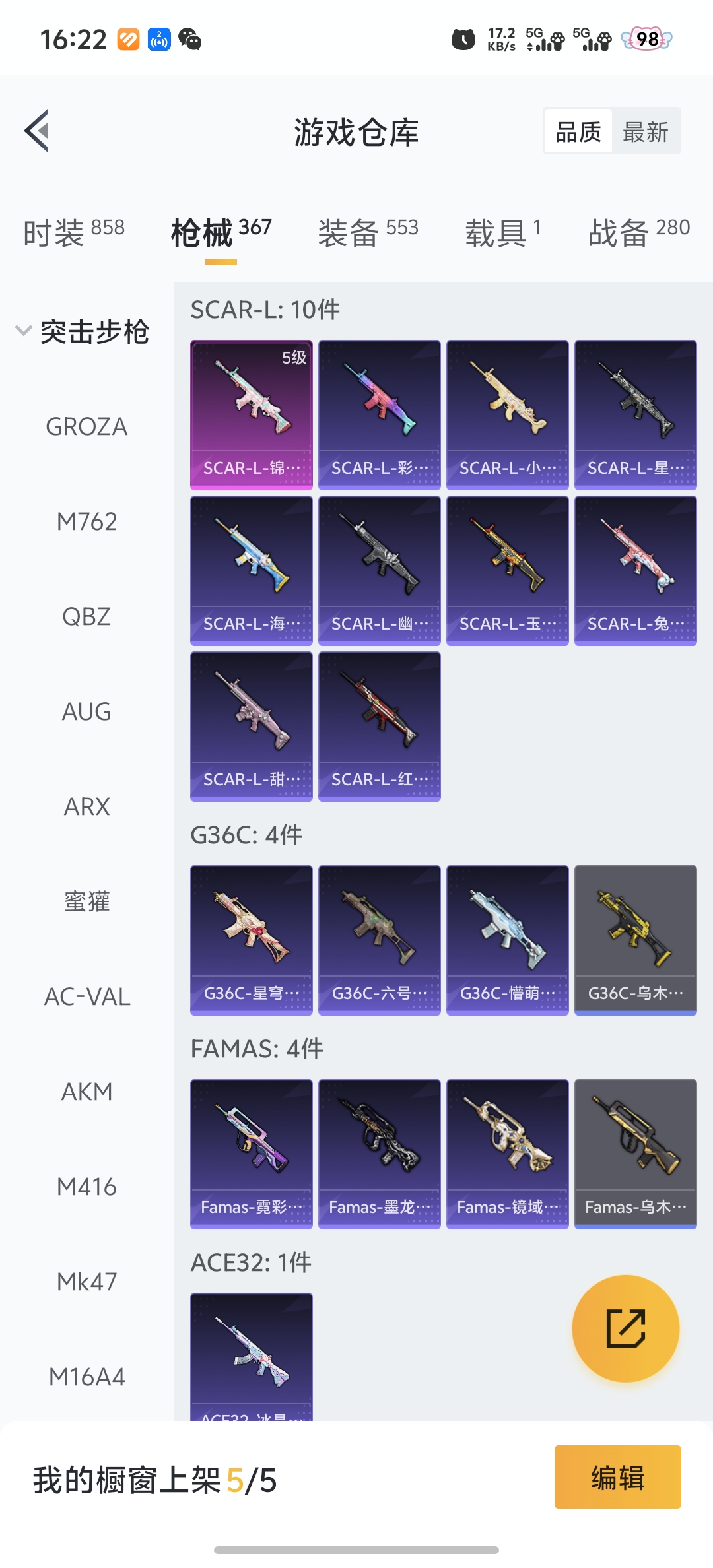Open the SCAR-L-兔 skin card
This screenshot has height=1568, width=713.
[x=635, y=570]
